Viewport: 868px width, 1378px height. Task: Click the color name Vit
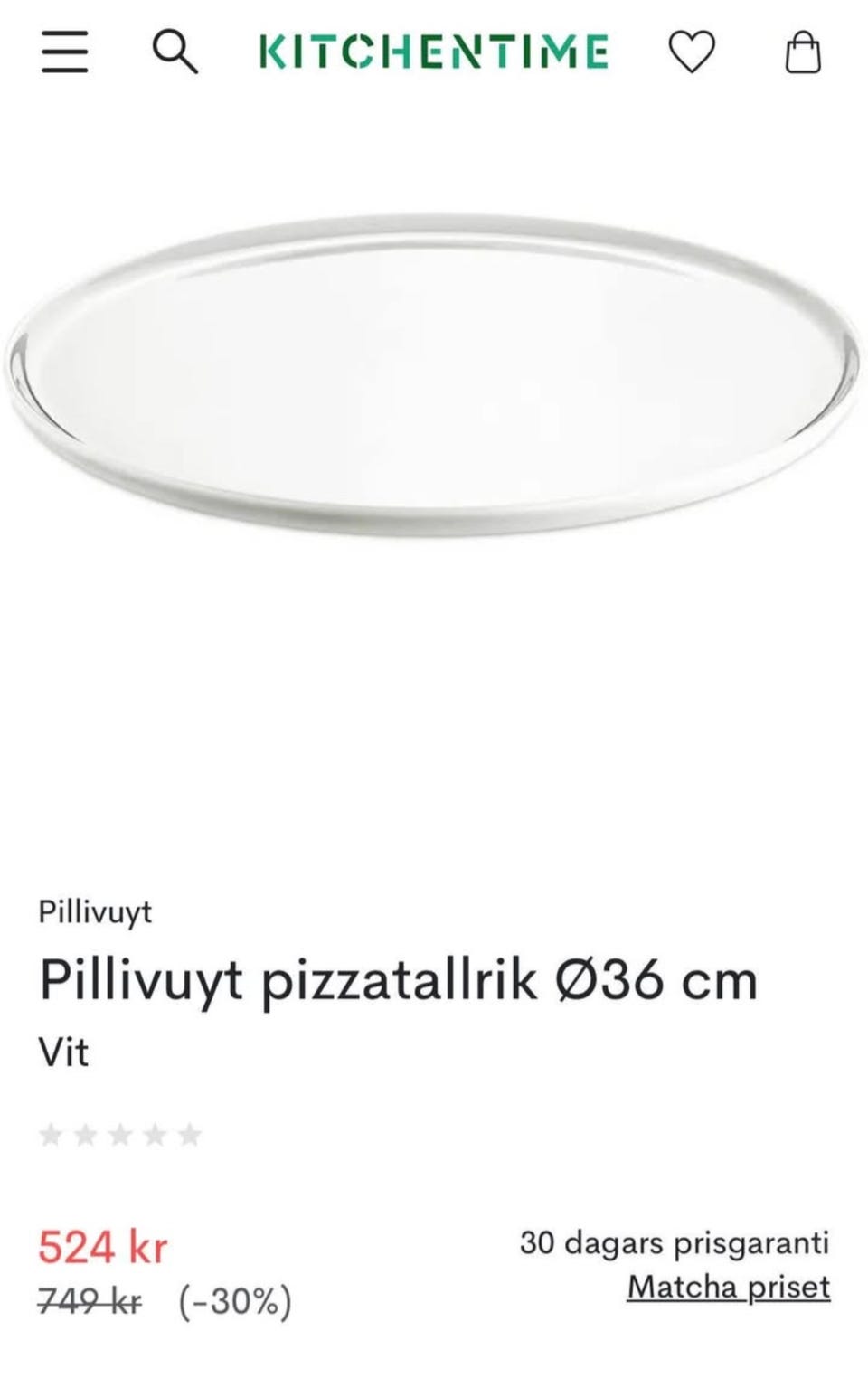60,1052
